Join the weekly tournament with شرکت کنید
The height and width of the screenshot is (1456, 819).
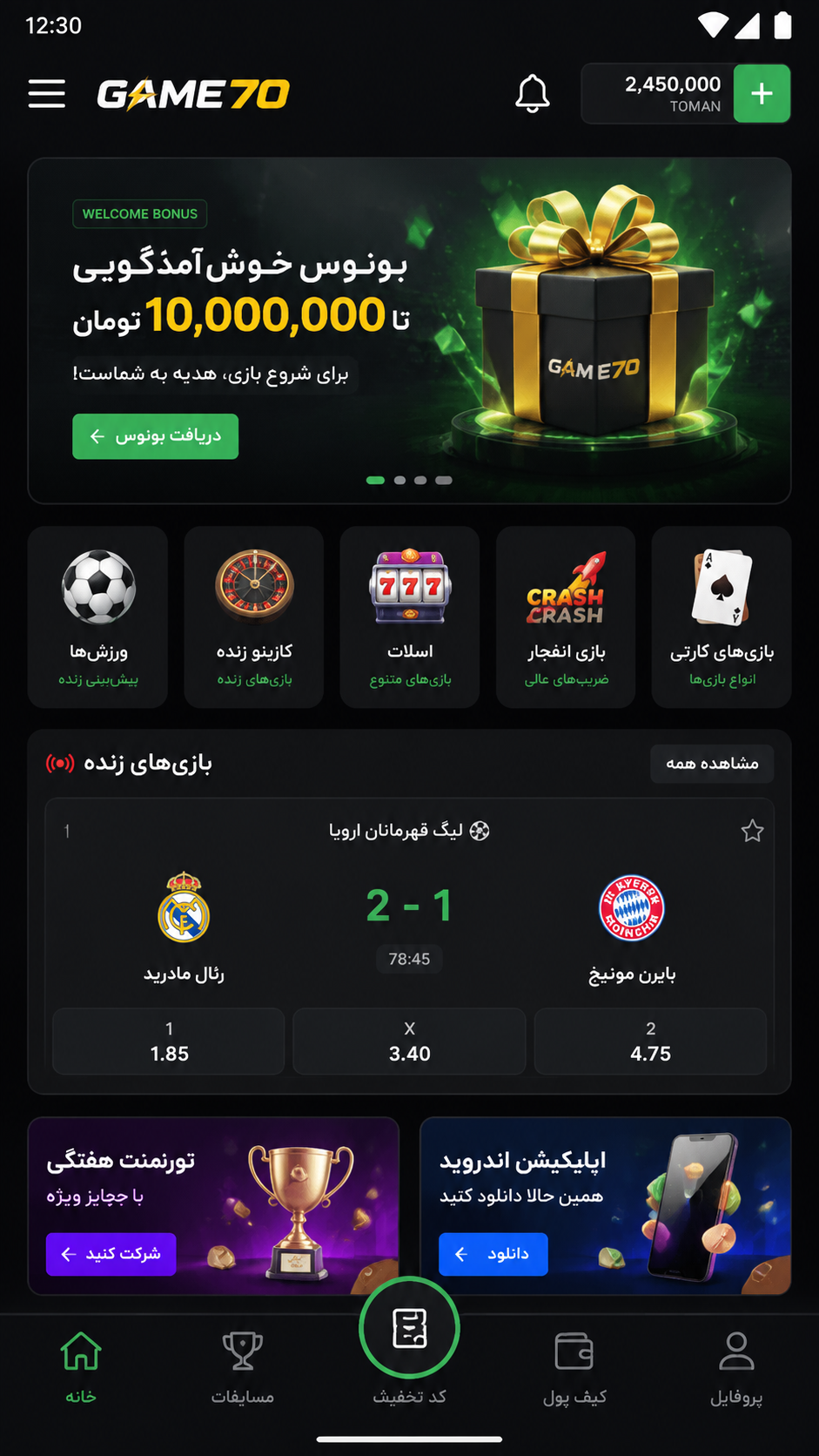(x=111, y=1254)
